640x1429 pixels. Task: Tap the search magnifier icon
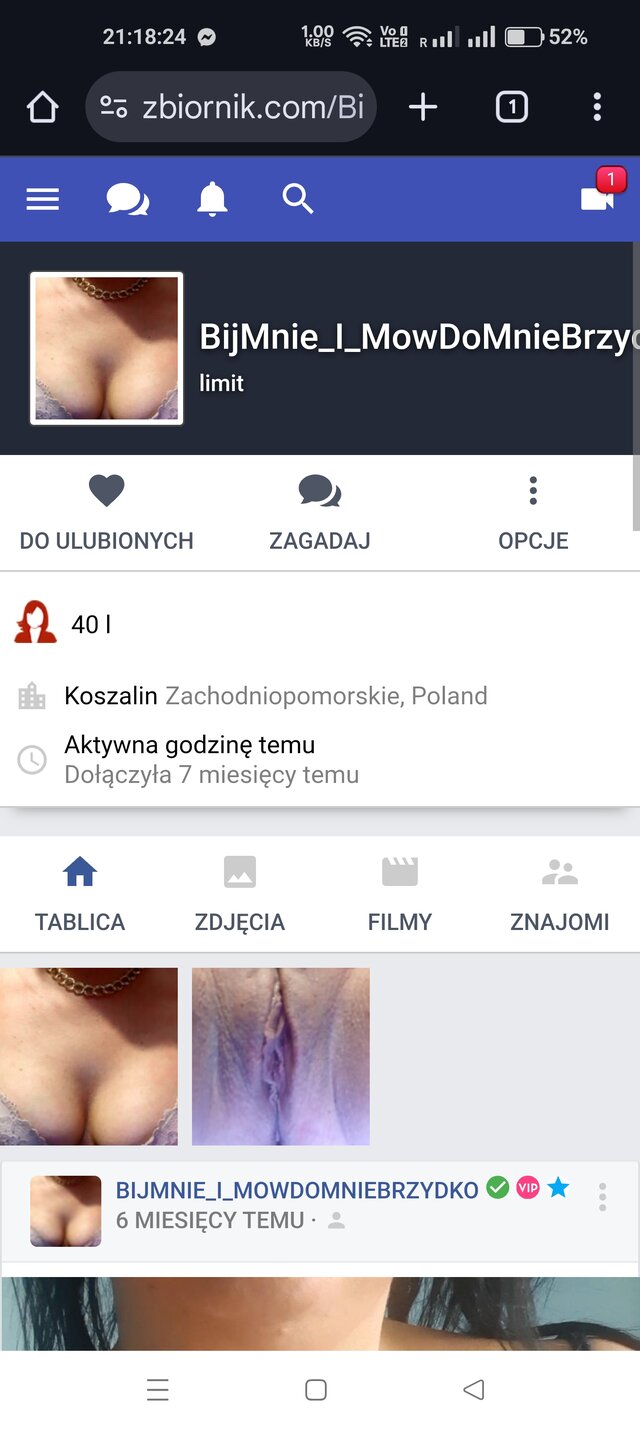(x=298, y=200)
